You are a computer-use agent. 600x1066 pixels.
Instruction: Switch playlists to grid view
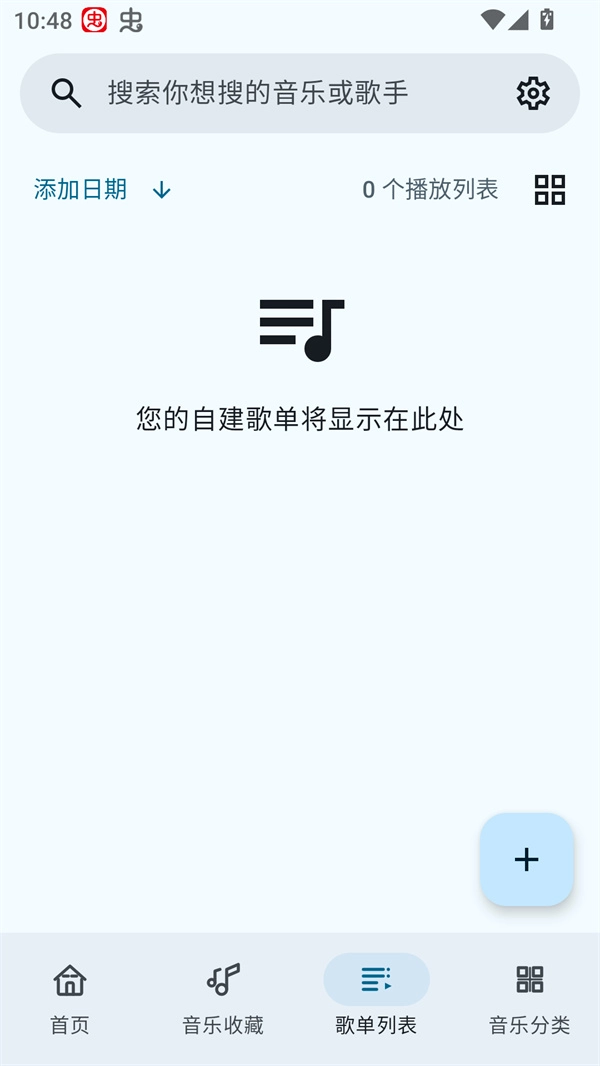pos(550,189)
